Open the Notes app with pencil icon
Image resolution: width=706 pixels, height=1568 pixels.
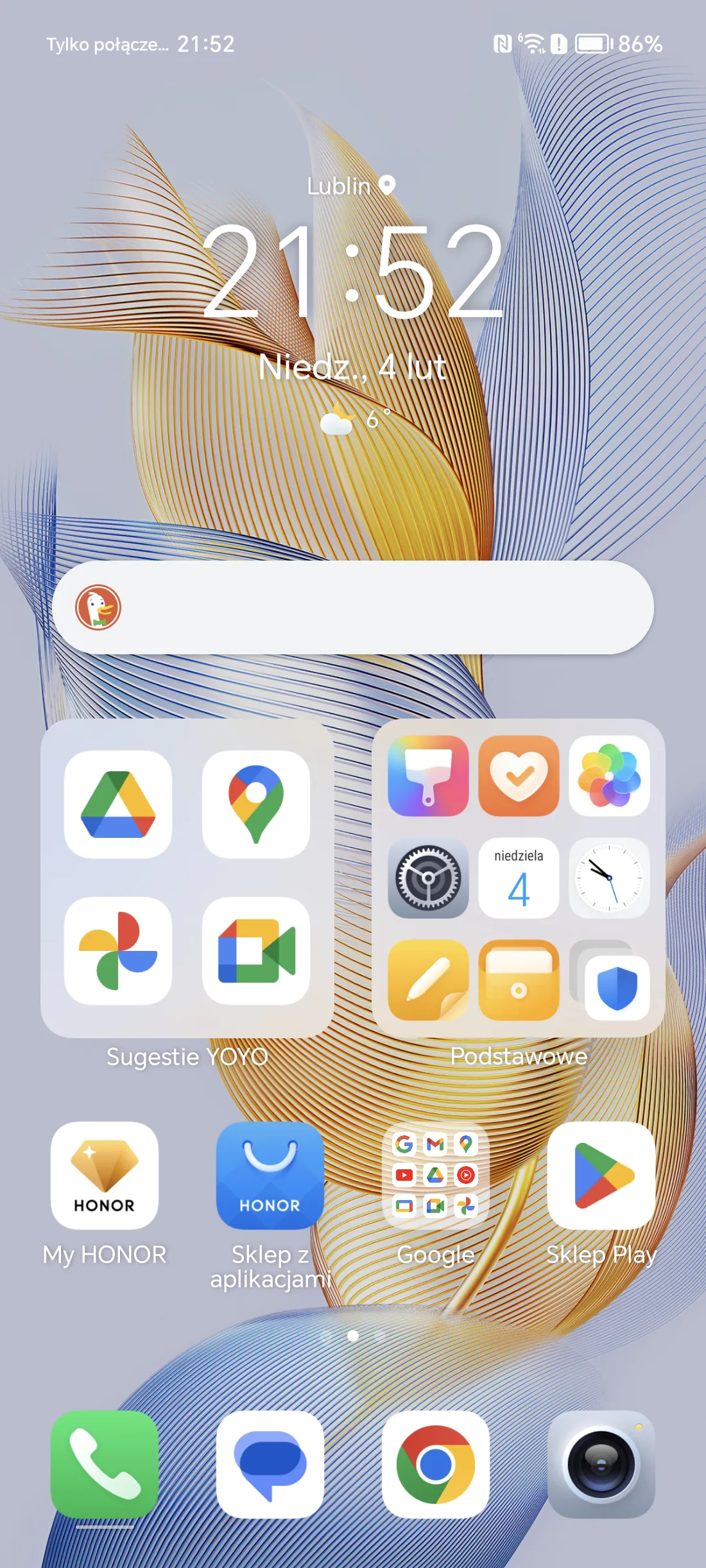[428, 980]
